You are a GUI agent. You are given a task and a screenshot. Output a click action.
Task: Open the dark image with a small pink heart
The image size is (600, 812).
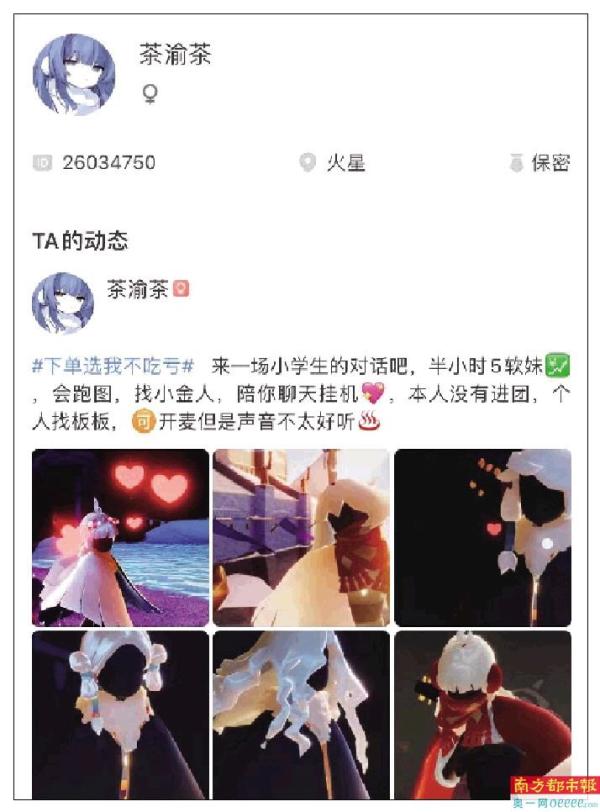[483, 537]
